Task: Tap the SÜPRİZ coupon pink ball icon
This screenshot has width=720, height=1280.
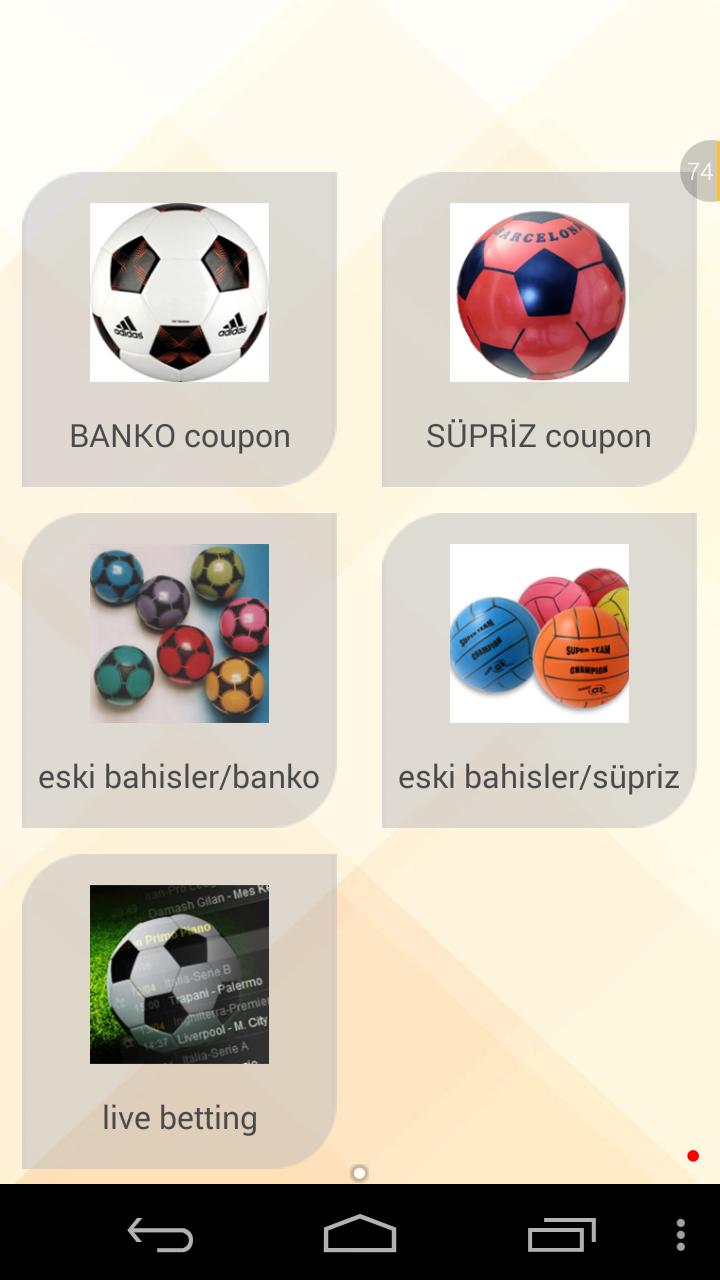Action: coord(539,292)
